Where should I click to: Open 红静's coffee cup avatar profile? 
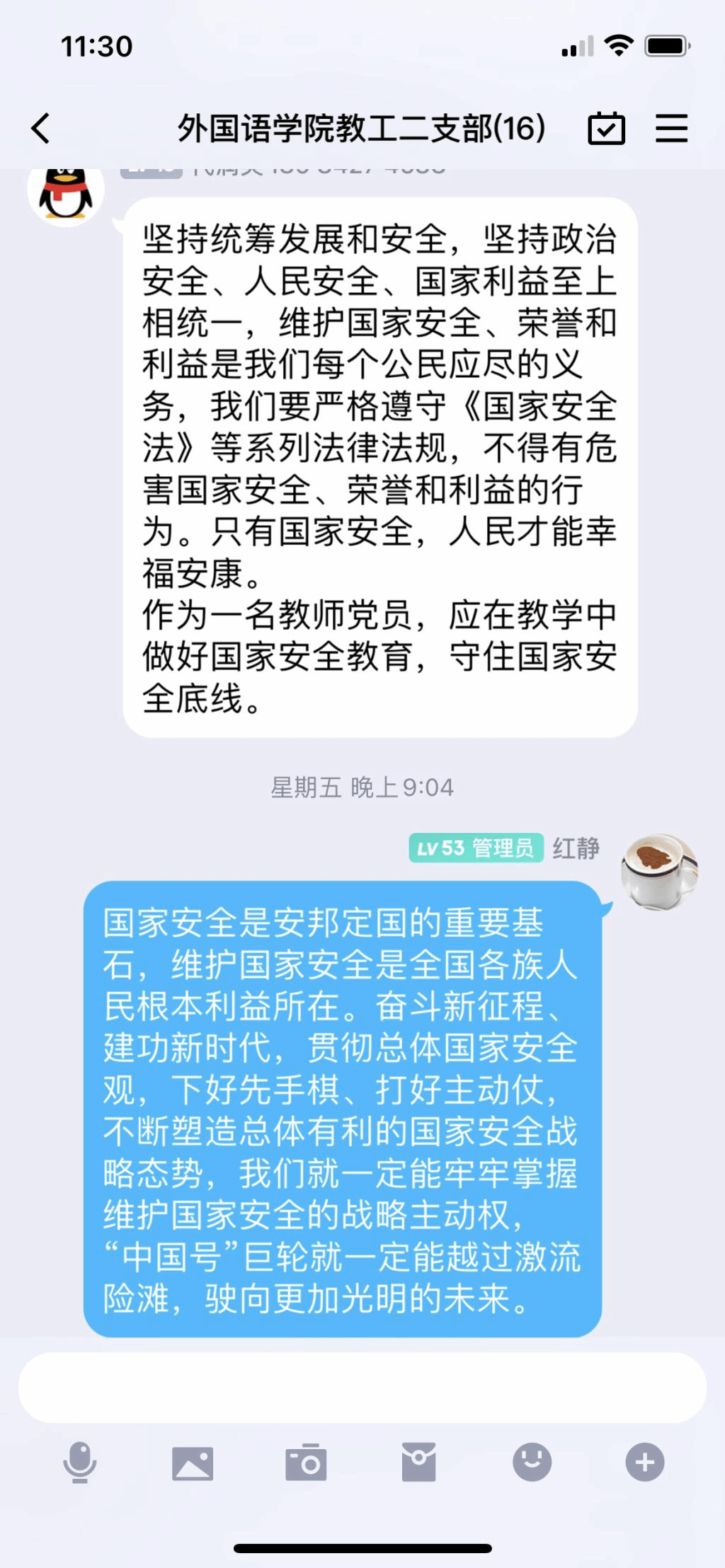pos(659,871)
